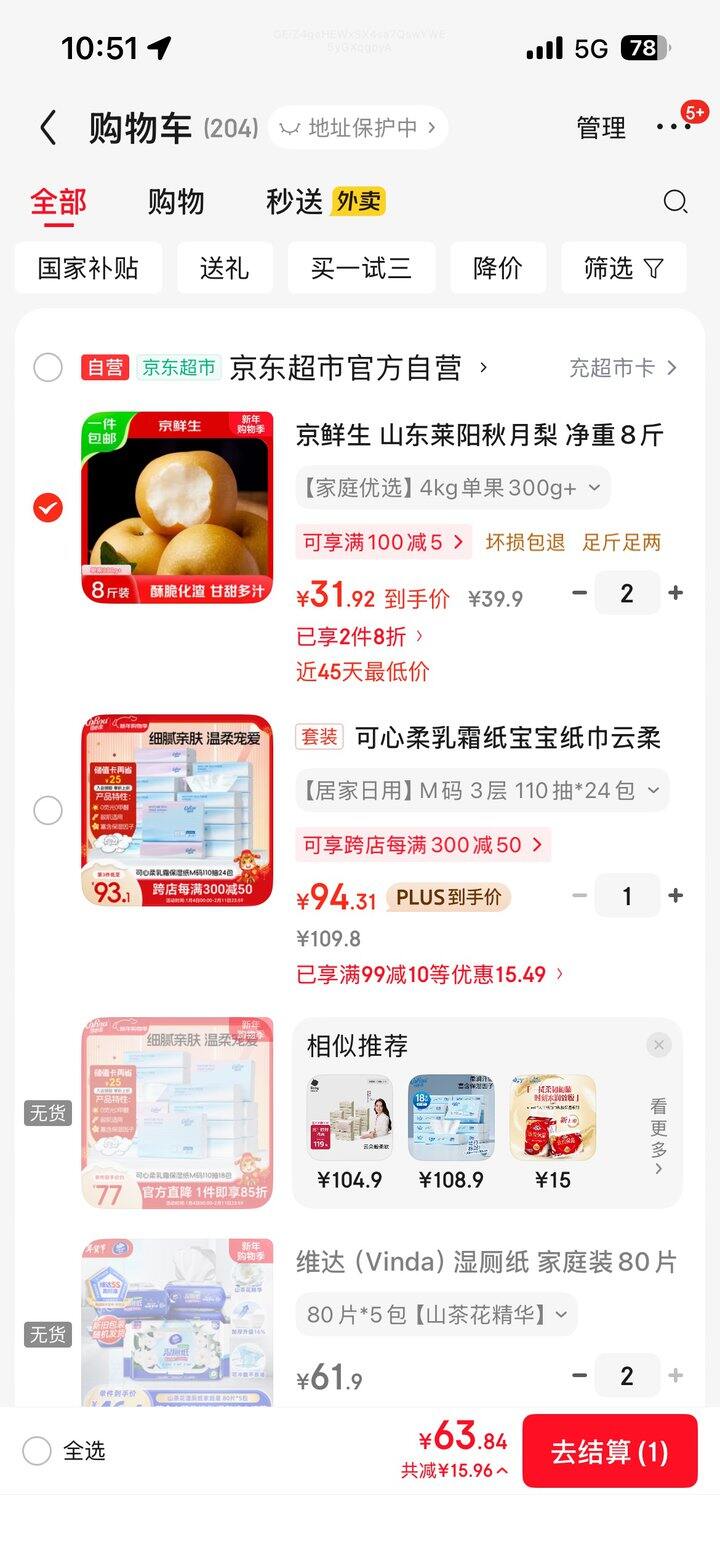Uncheck the 山东莱阳秋月梨 item
The width and height of the screenshot is (720, 1558).
(x=48, y=508)
